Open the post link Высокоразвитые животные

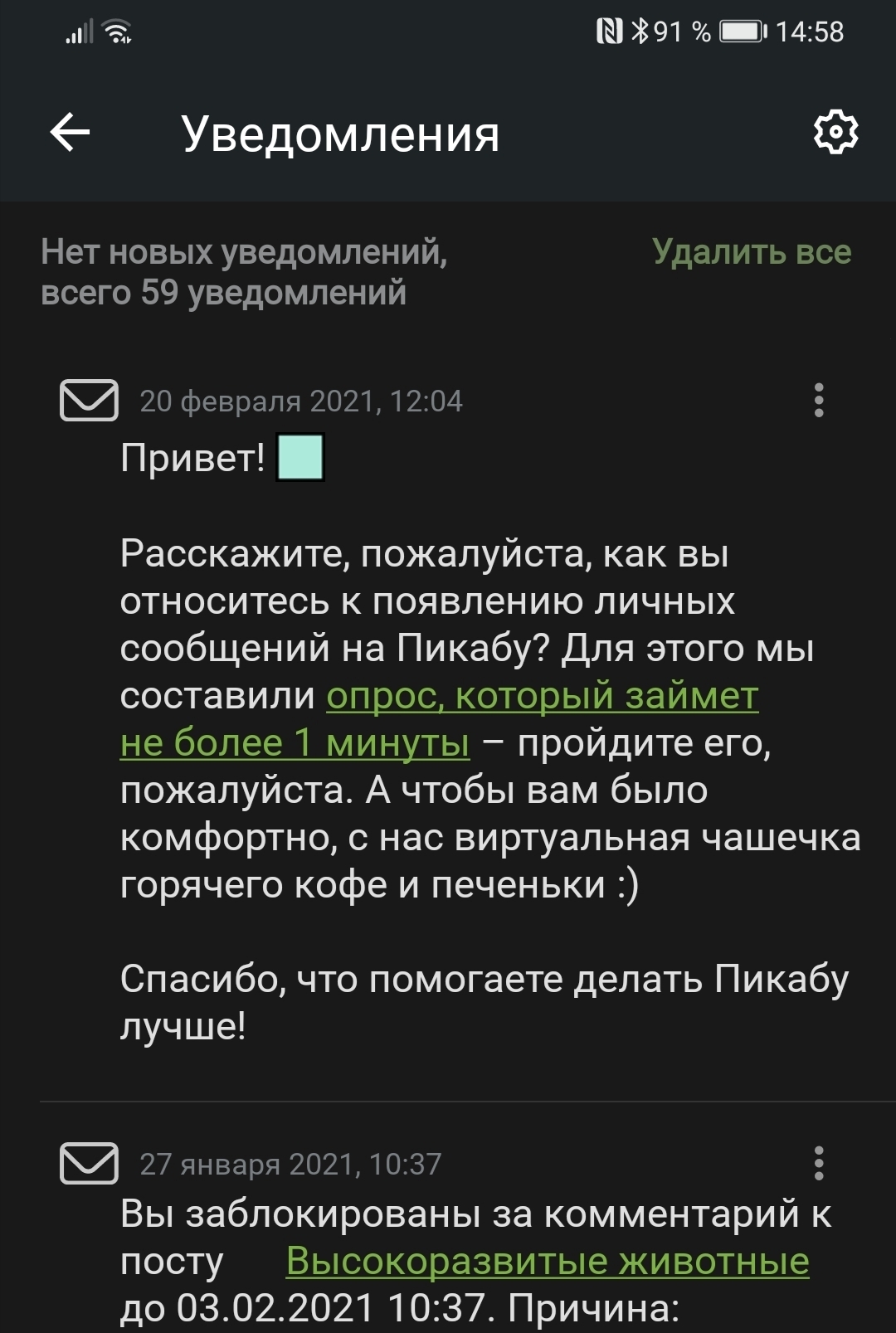[548, 1262]
